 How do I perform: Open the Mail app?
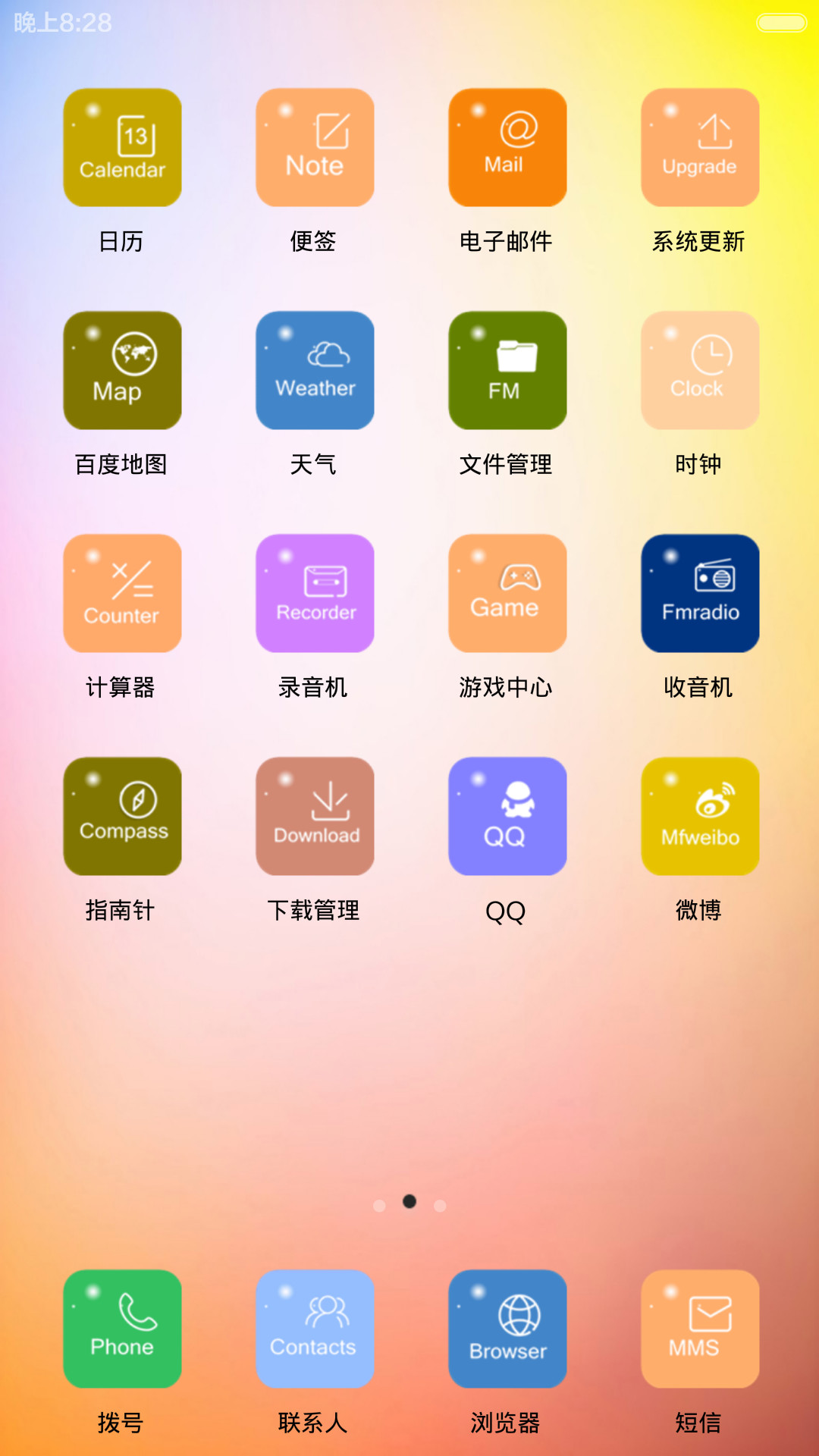click(x=507, y=147)
